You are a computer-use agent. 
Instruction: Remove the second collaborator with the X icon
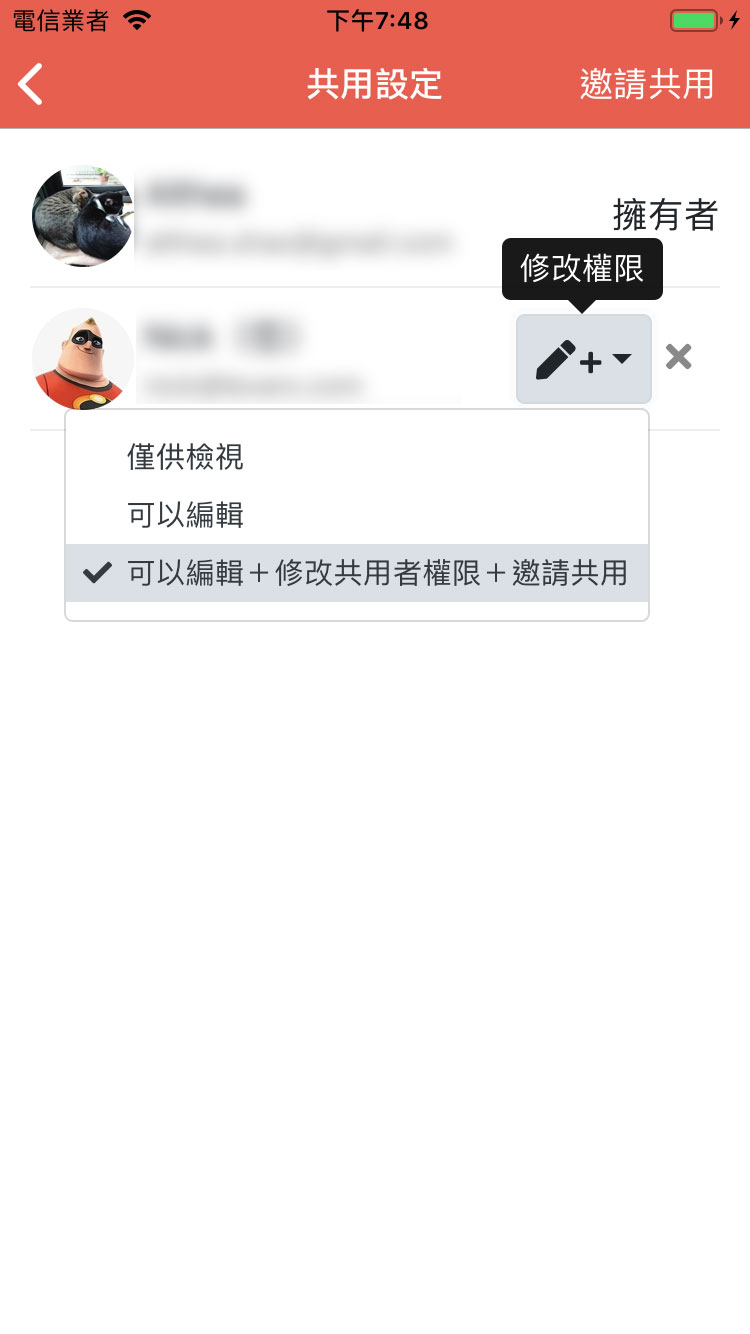(x=679, y=357)
